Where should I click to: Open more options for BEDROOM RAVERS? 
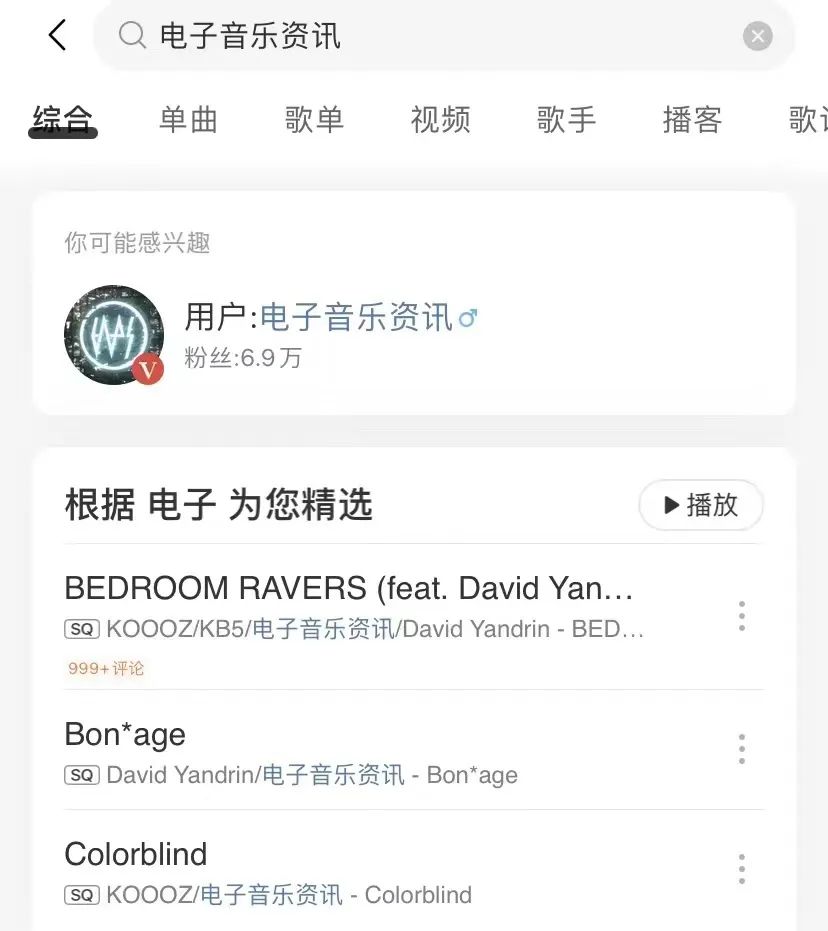click(741, 616)
